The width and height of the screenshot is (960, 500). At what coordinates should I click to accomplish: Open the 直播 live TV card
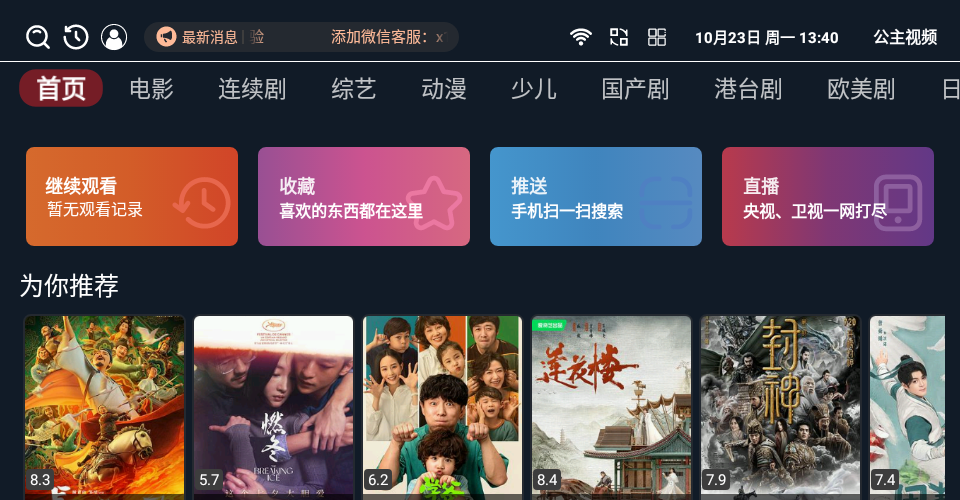pyautogui.click(x=828, y=196)
